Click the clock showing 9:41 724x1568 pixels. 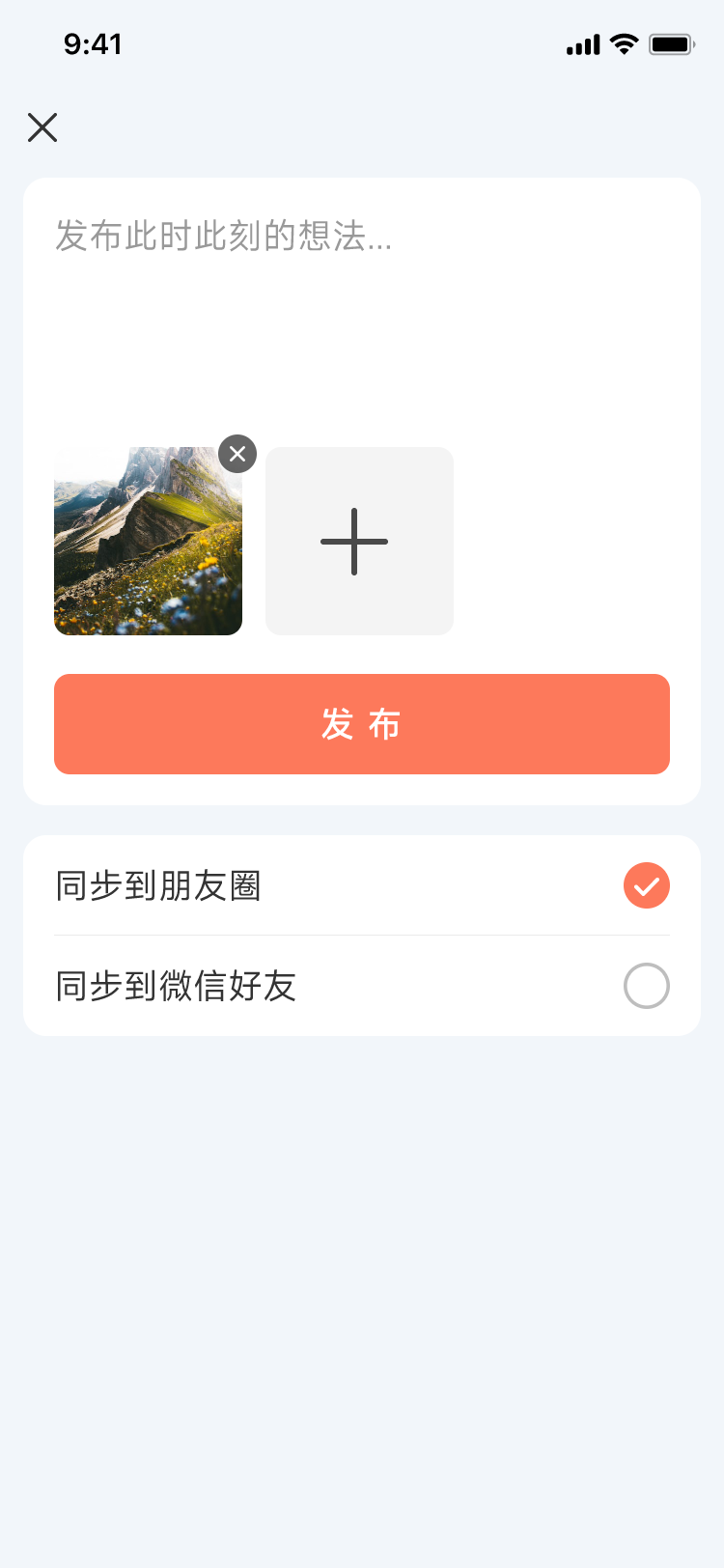[x=94, y=43]
